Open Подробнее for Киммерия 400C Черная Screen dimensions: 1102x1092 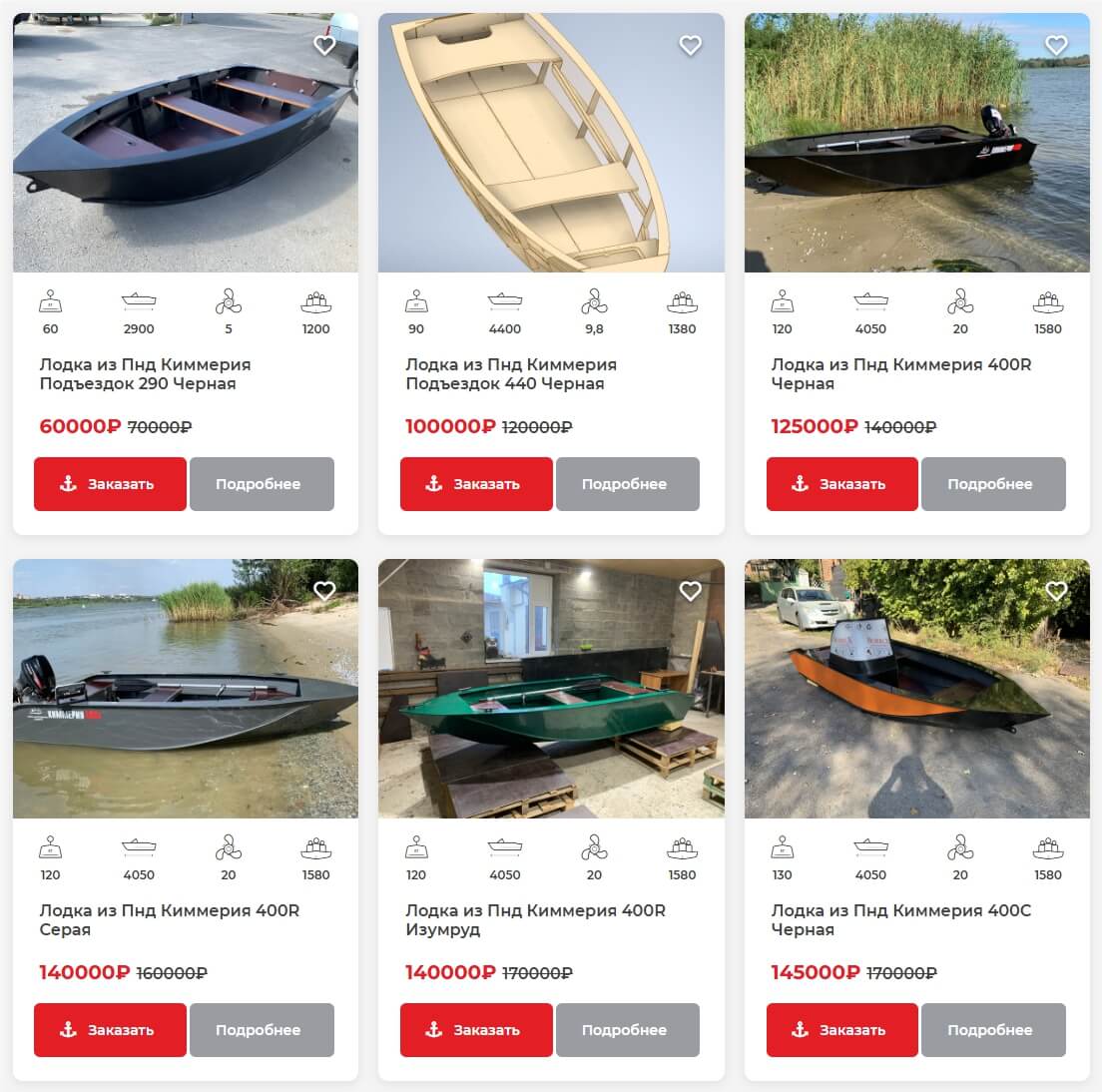pyautogui.click(x=993, y=1030)
